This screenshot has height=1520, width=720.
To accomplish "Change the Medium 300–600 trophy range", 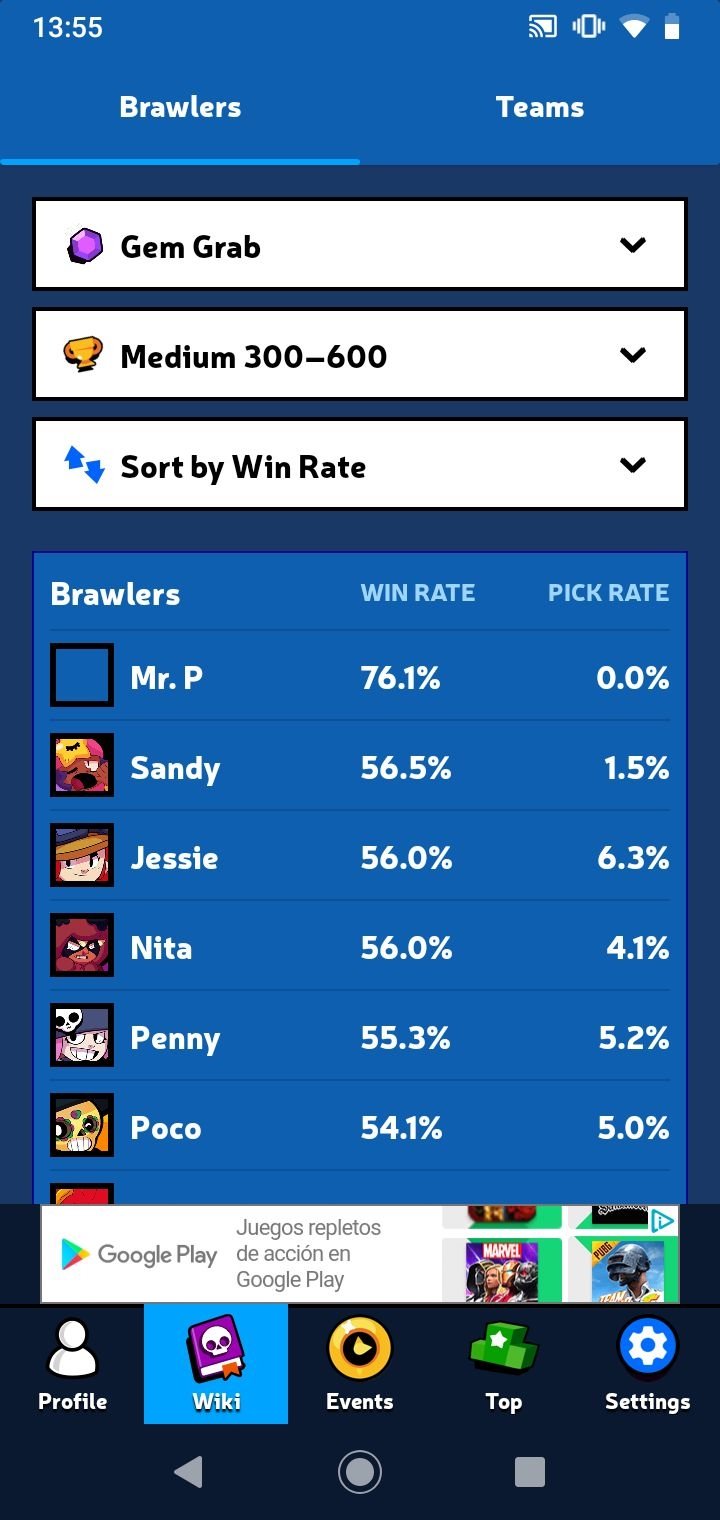I will point(360,355).
